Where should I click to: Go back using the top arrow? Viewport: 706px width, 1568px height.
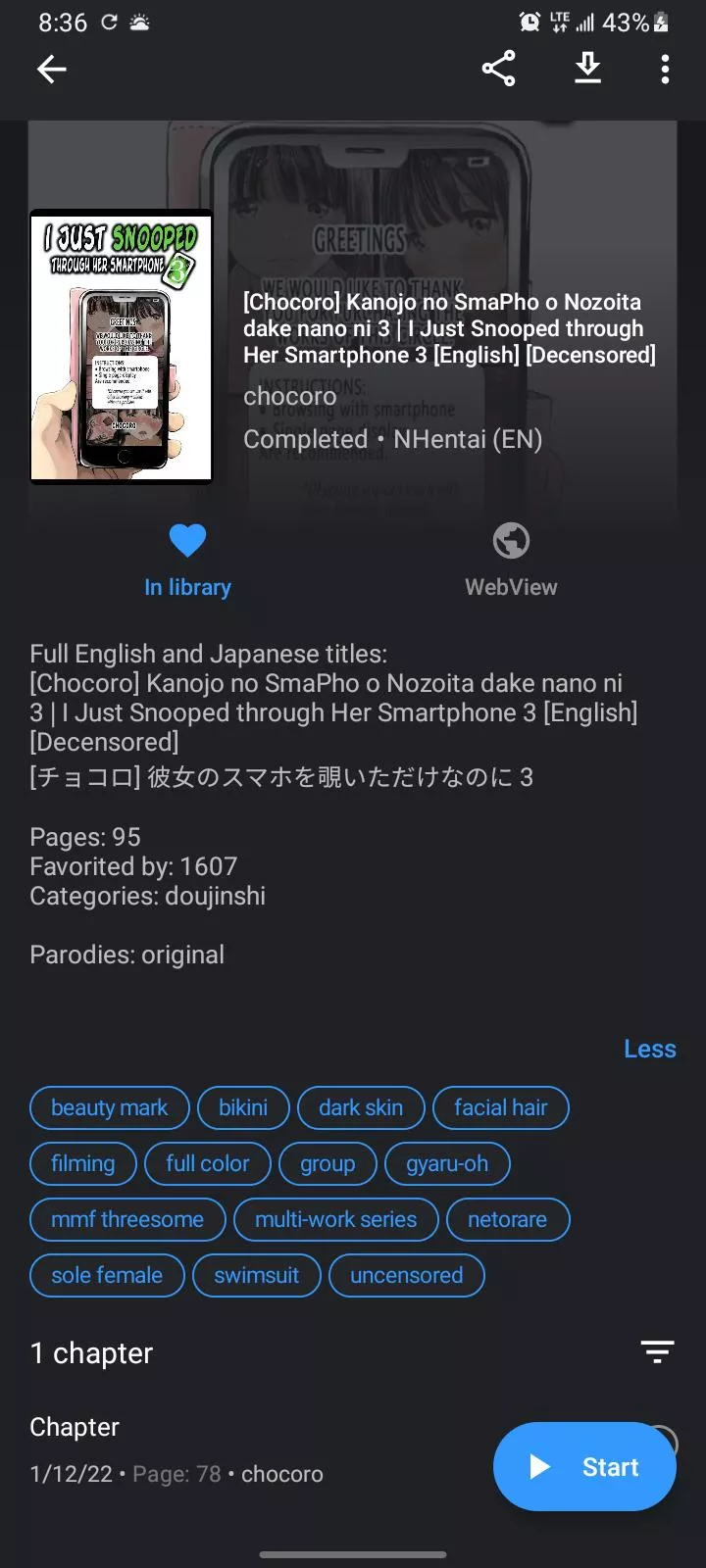[51, 69]
